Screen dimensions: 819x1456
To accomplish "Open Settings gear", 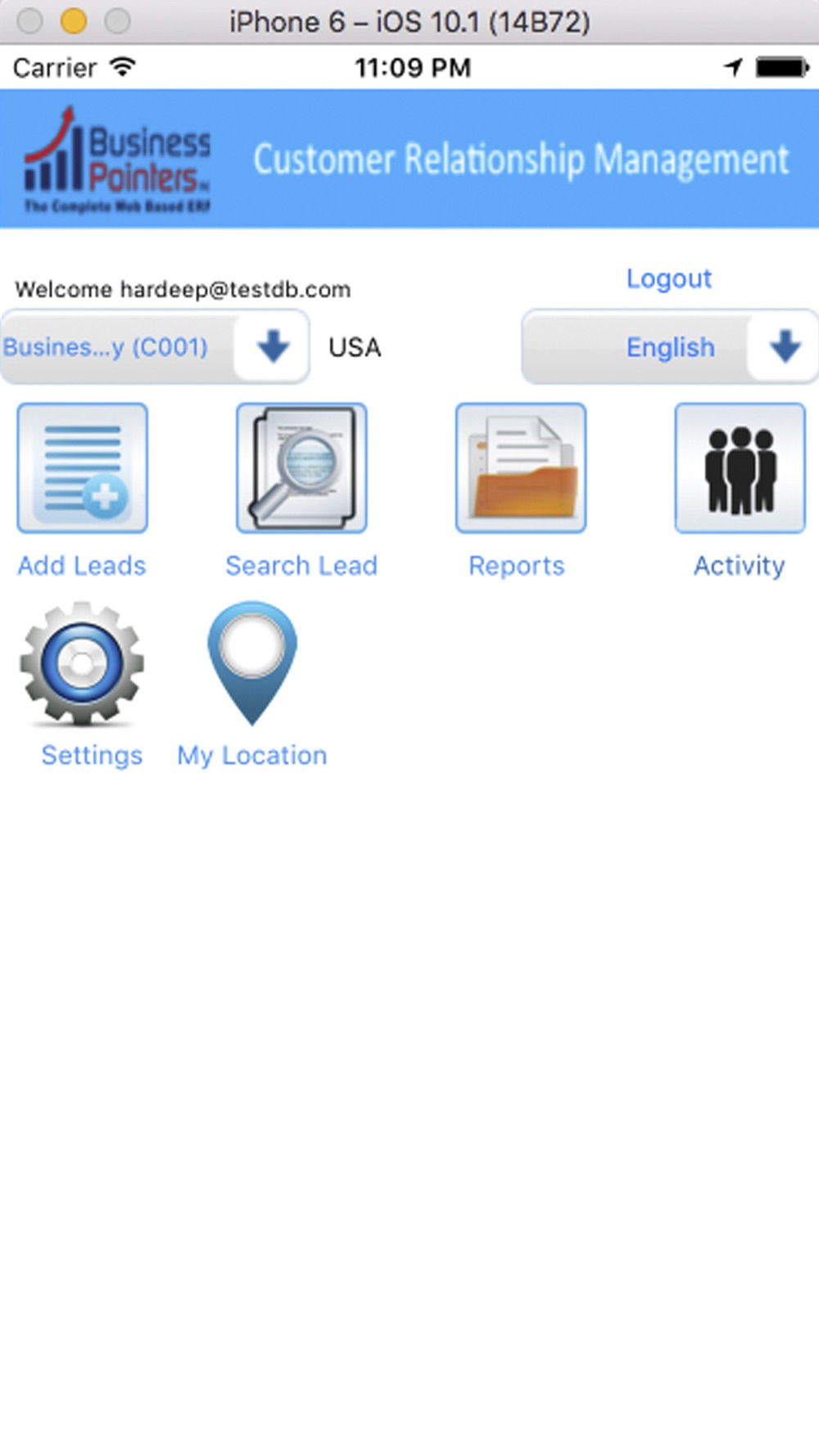I will pos(82,664).
